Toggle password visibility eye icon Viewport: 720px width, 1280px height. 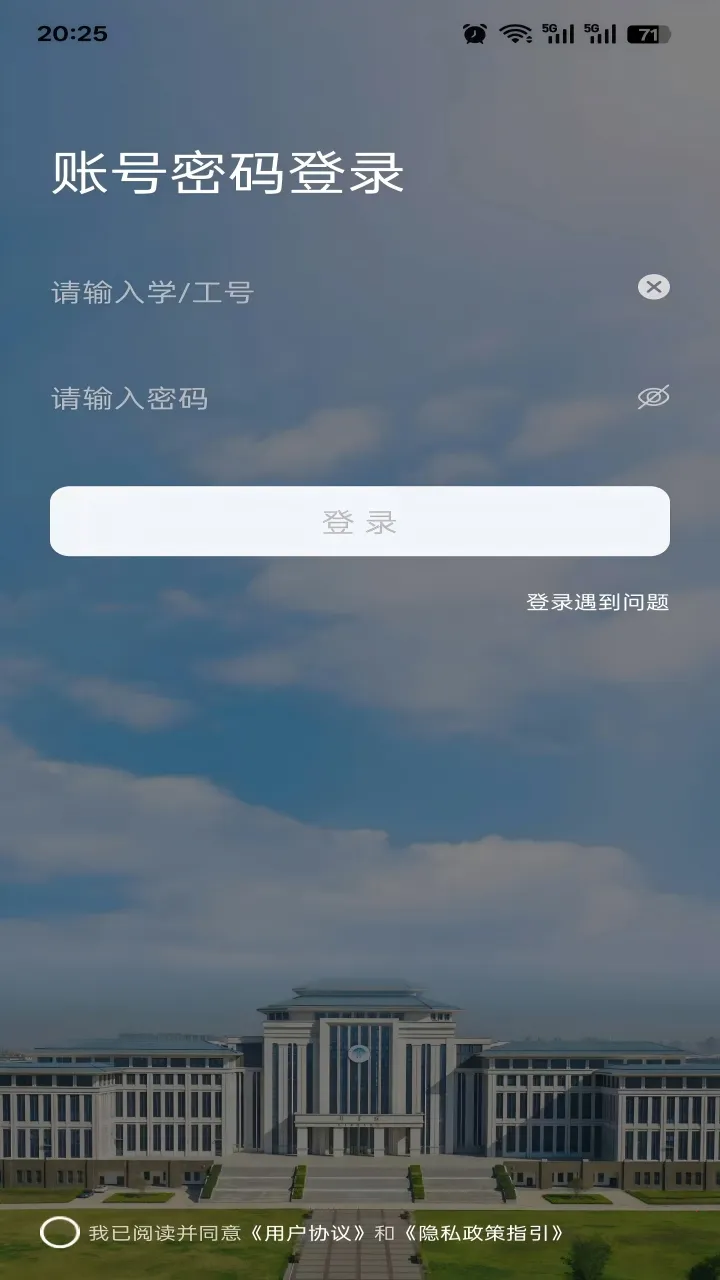[x=654, y=397]
